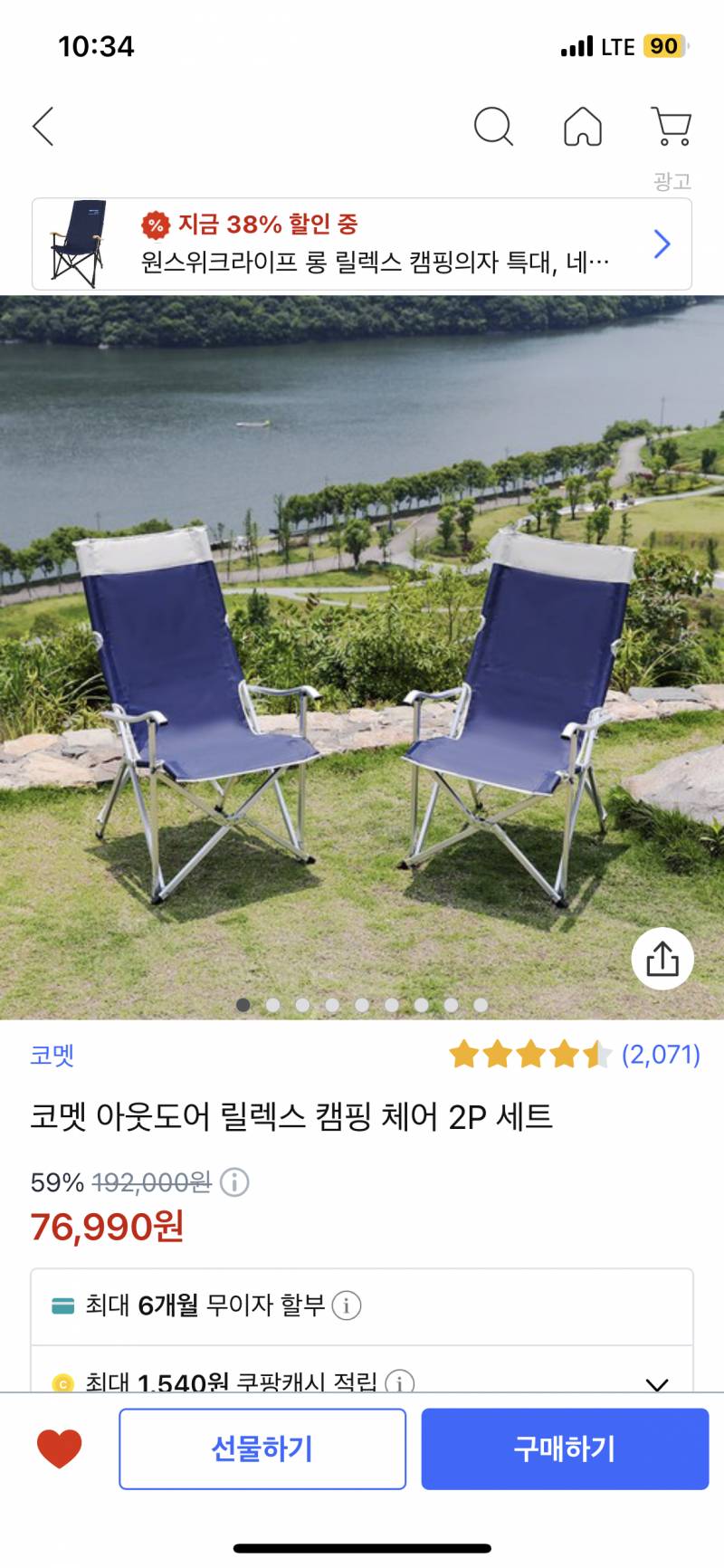Viewport: 724px width, 1568px height.
Task: Open the 38% discount ad banner
Action: pyautogui.click(x=362, y=244)
